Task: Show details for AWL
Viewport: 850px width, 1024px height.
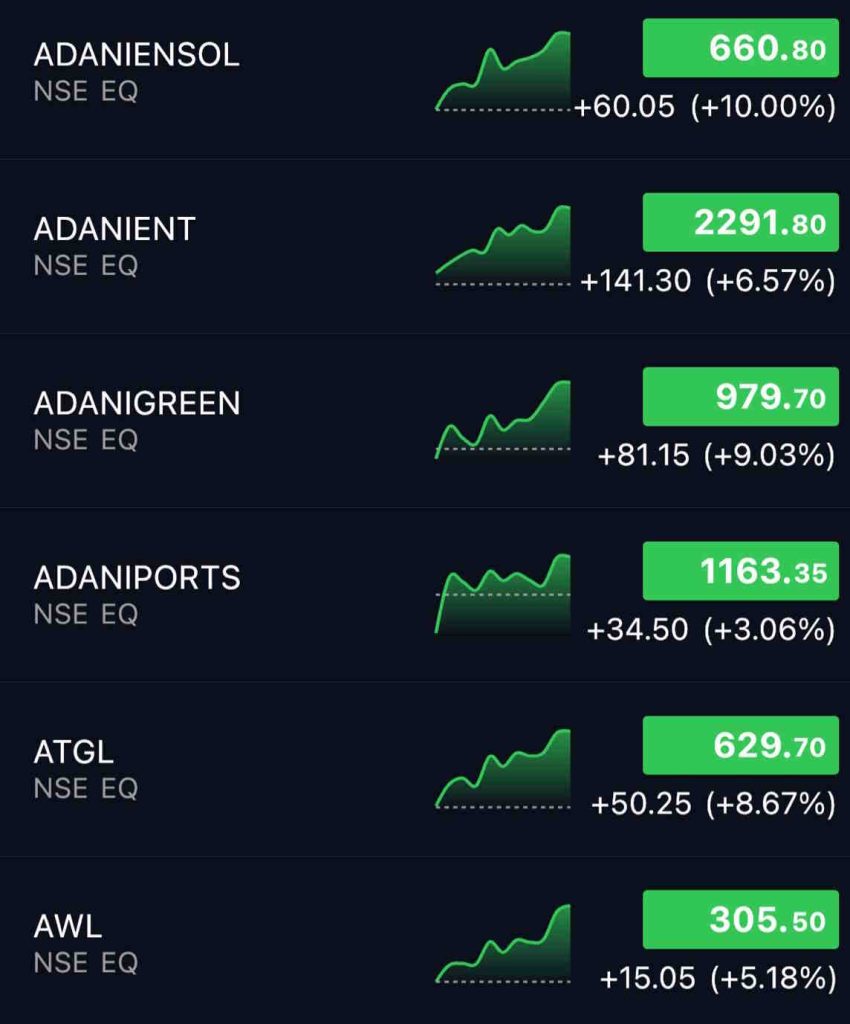Action: click(68, 925)
